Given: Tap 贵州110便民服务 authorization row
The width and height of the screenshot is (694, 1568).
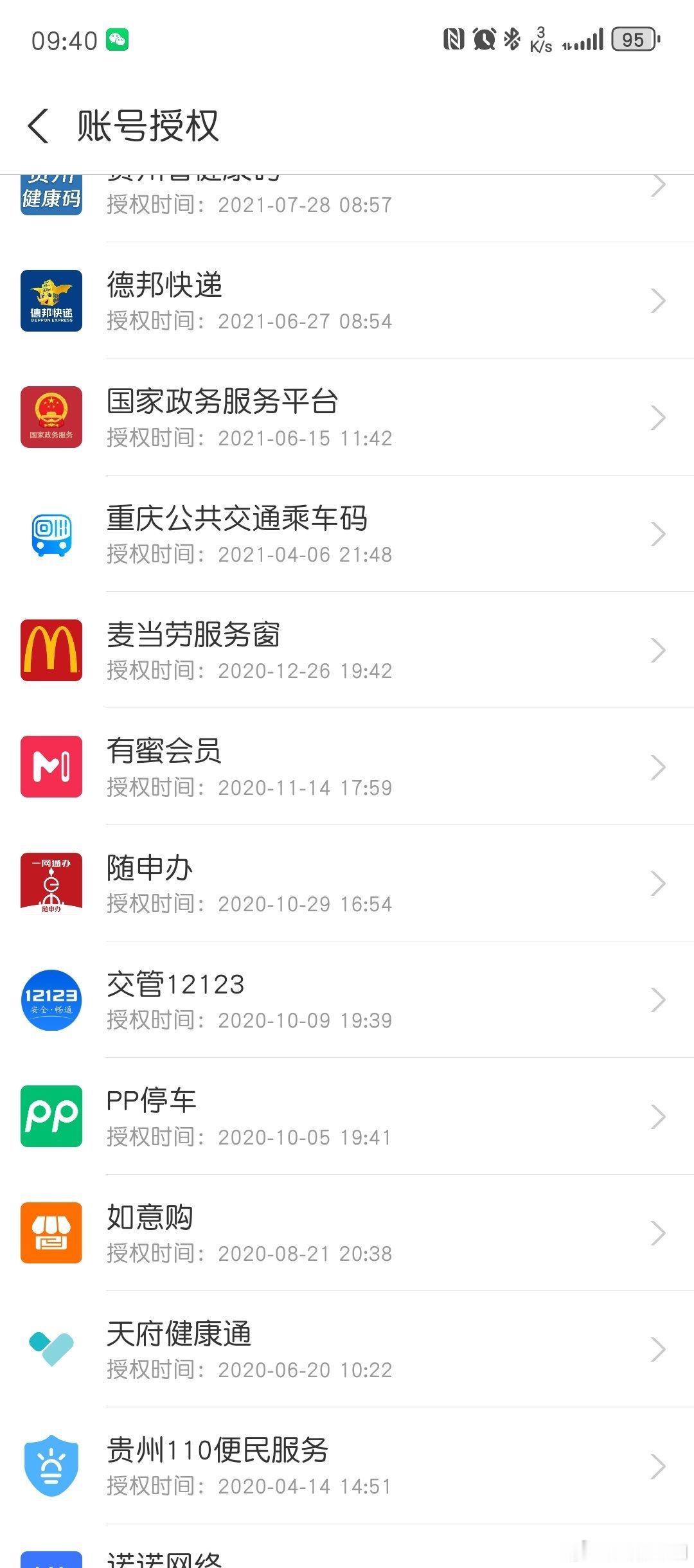Looking at the screenshot, I should (347, 1466).
